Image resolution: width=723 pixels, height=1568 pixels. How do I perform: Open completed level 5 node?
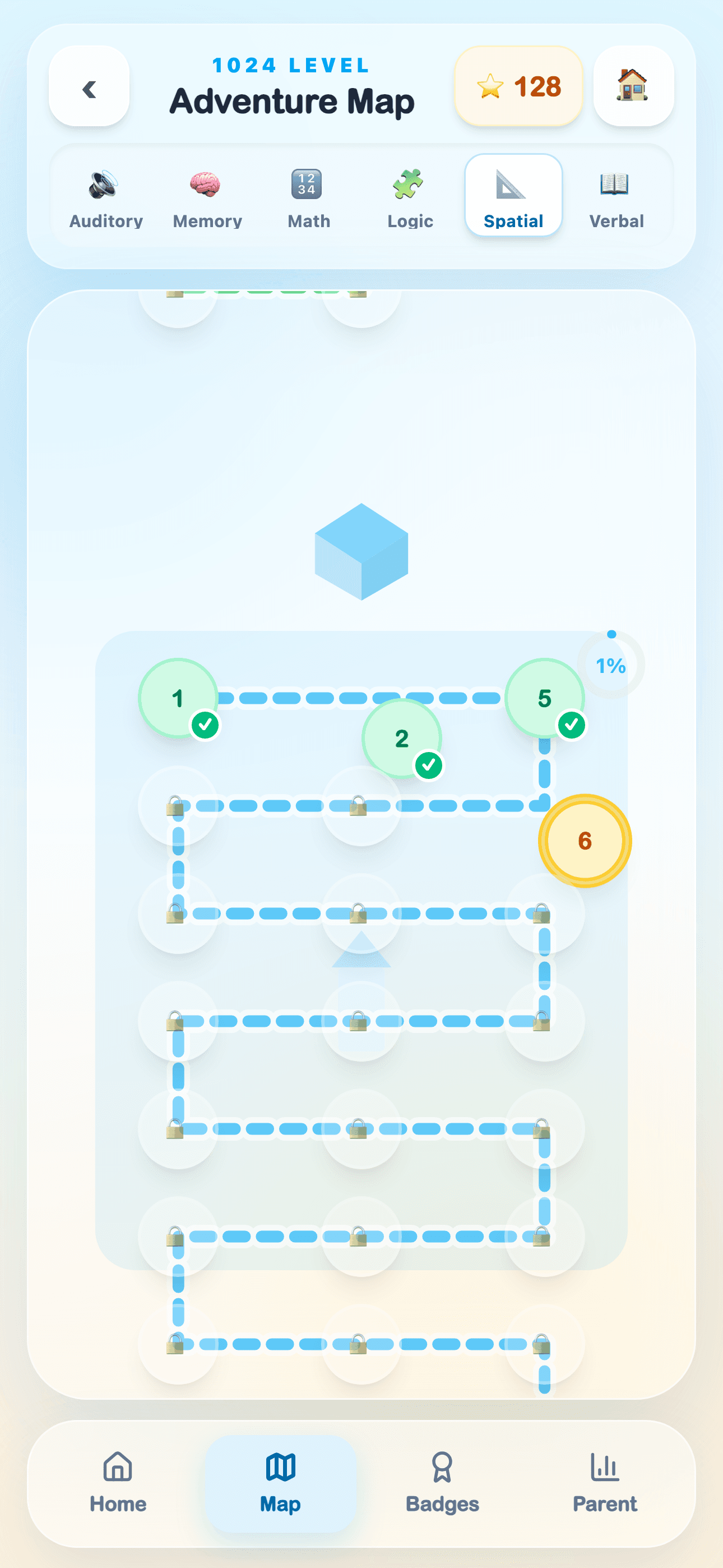545,698
